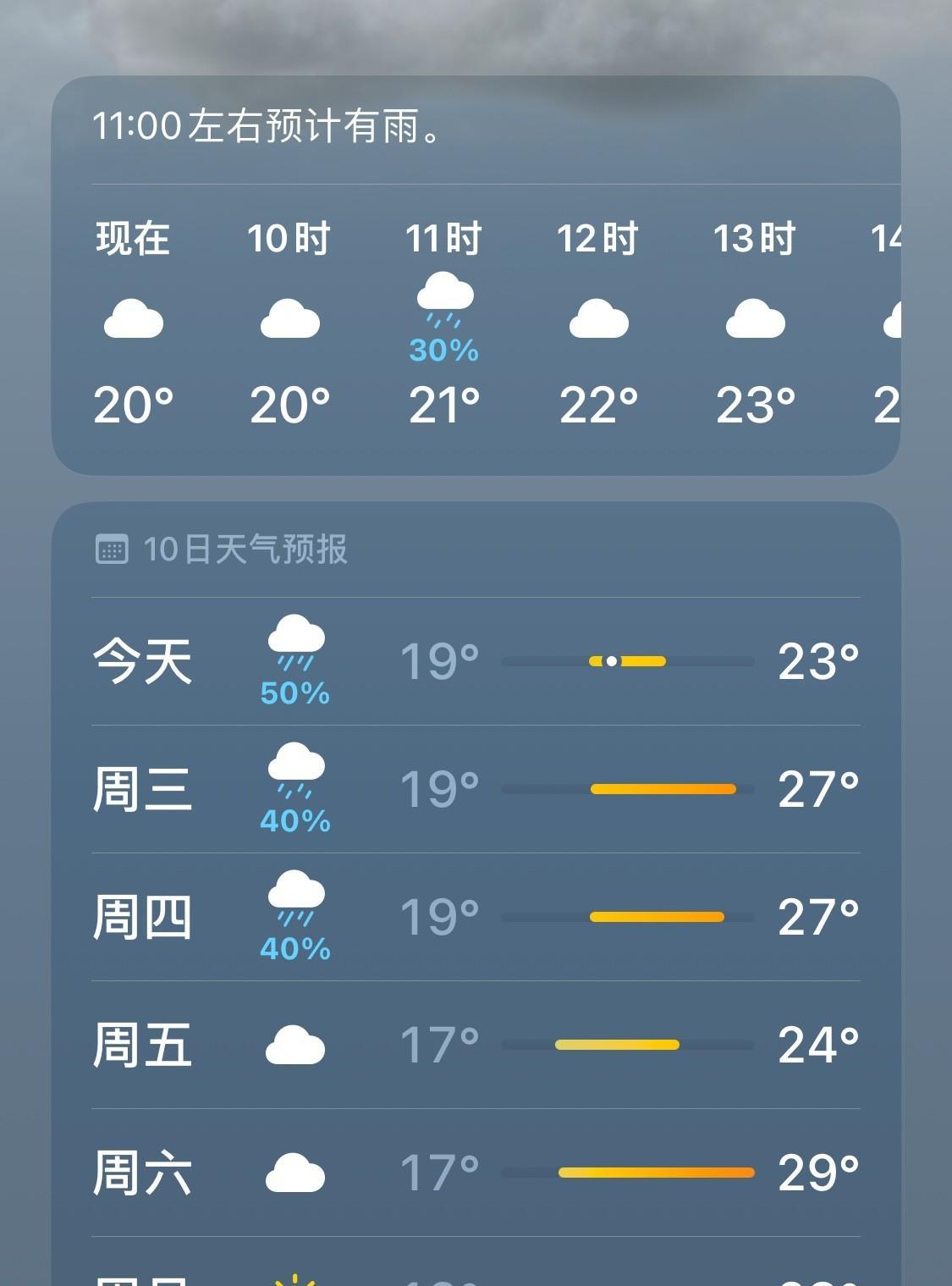Image resolution: width=952 pixels, height=1286 pixels.
Task: View details for 周五
Action: point(476,1045)
